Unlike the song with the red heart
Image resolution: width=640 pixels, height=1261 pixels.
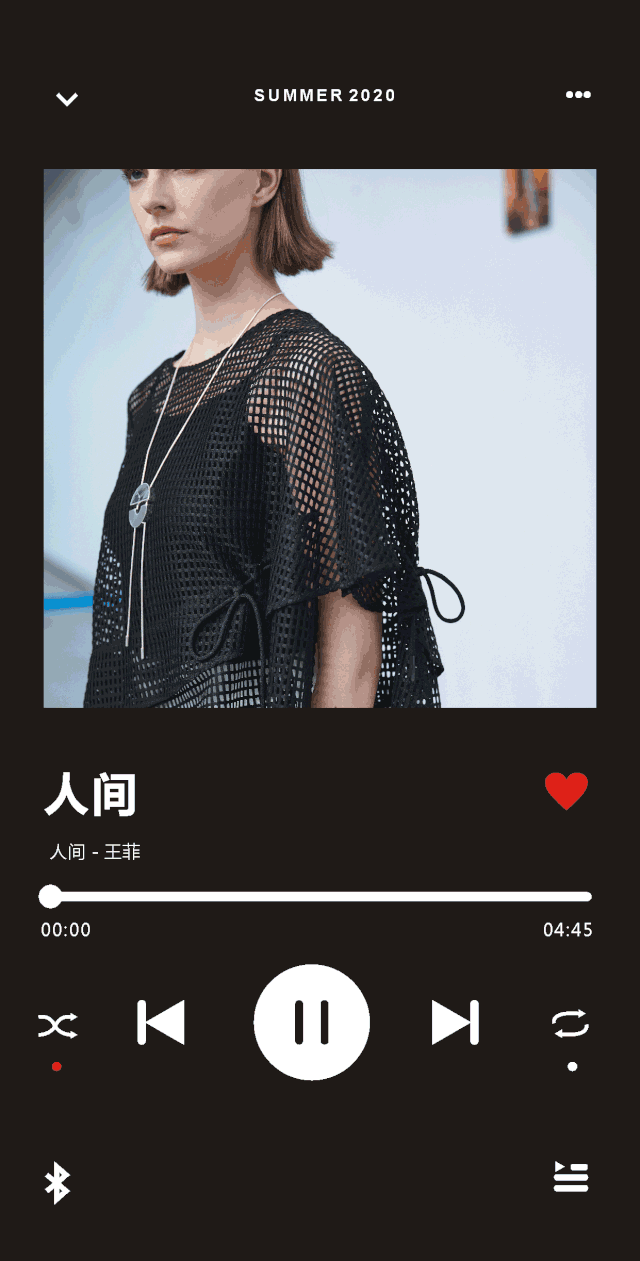(x=566, y=791)
